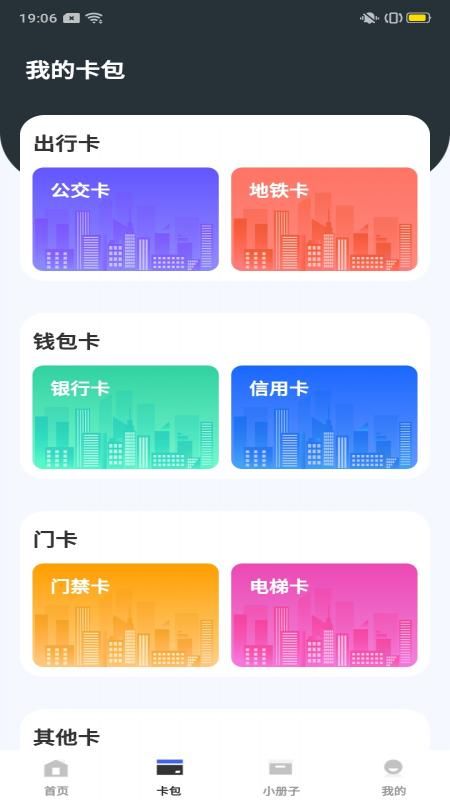The height and width of the screenshot is (800, 450).
Task: Open the 地铁卡 subway card
Action: (324, 219)
